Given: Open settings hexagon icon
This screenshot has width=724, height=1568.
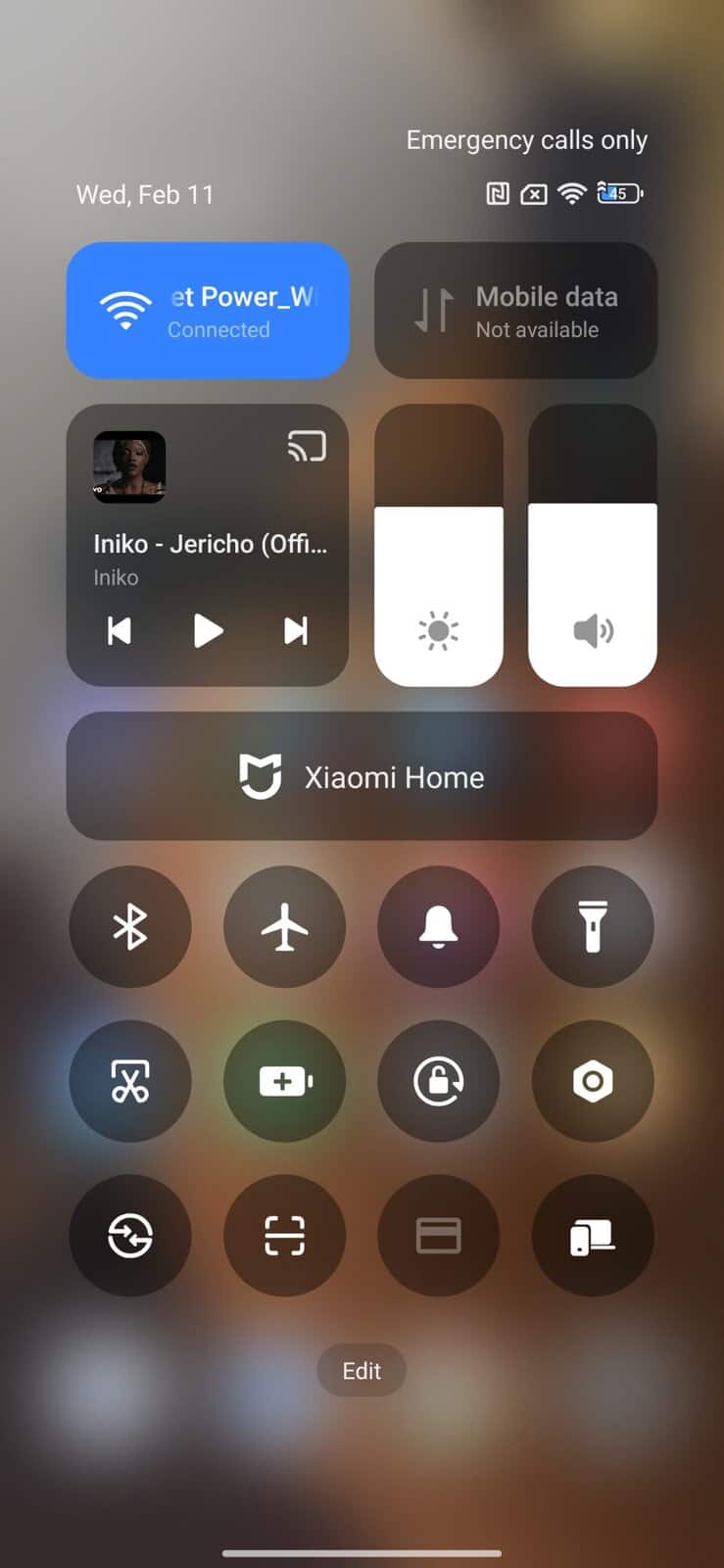Looking at the screenshot, I should (592, 1081).
